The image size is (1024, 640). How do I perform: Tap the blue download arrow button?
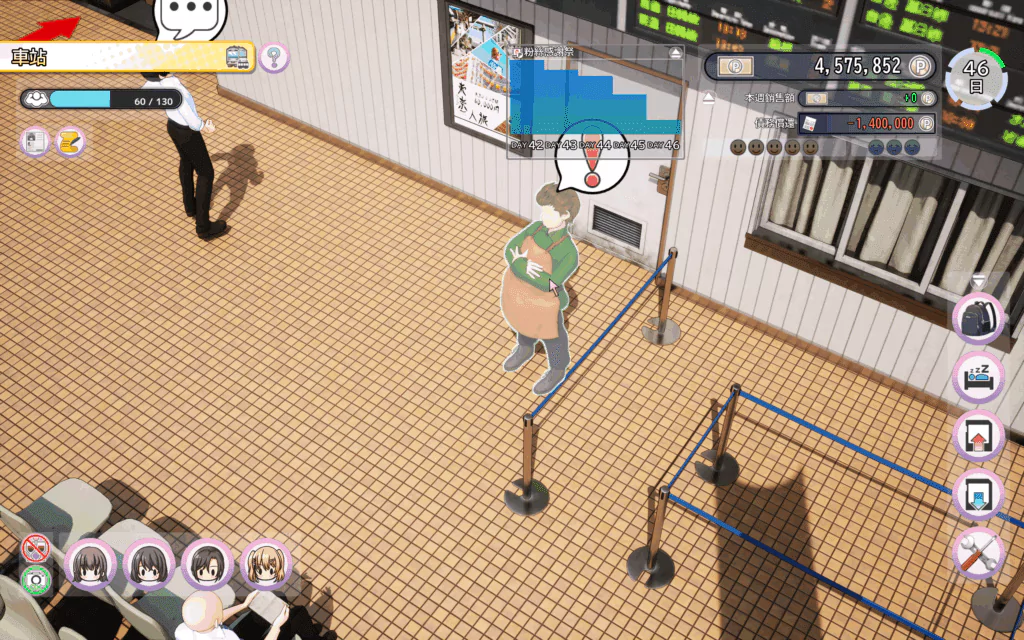(x=978, y=493)
